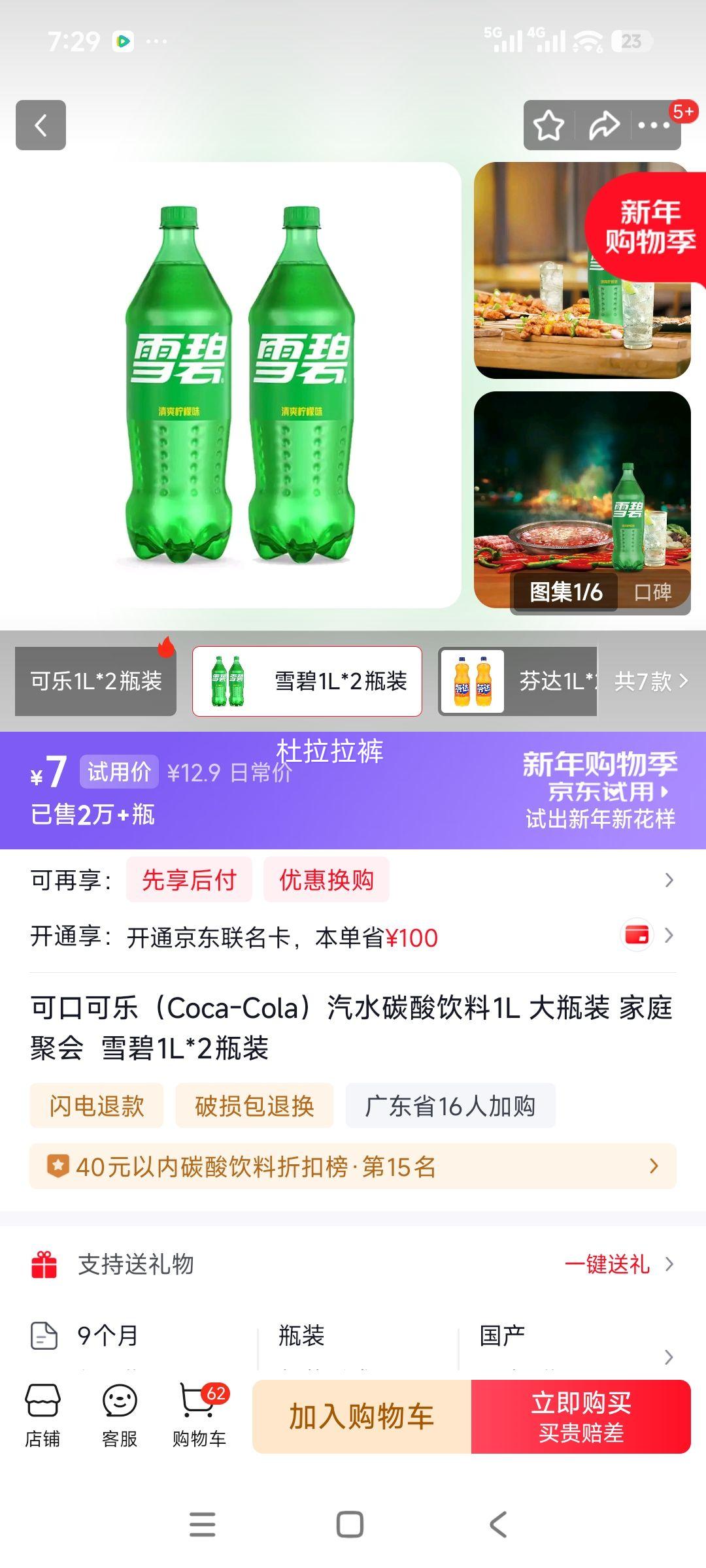The image size is (706, 1568).
Task: Tap the 先享后付 promotion chip
Action: click(x=188, y=879)
